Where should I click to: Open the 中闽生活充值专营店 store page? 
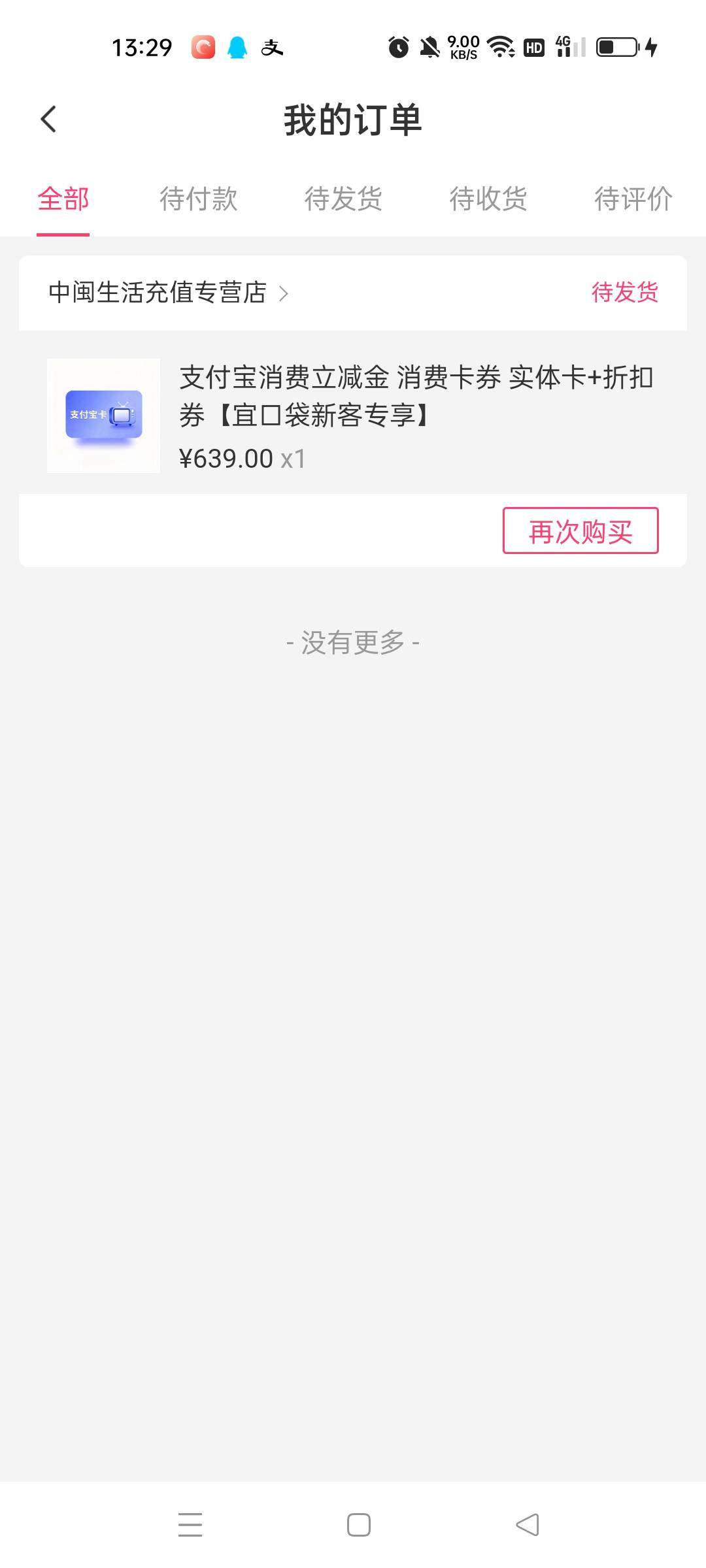tap(168, 293)
